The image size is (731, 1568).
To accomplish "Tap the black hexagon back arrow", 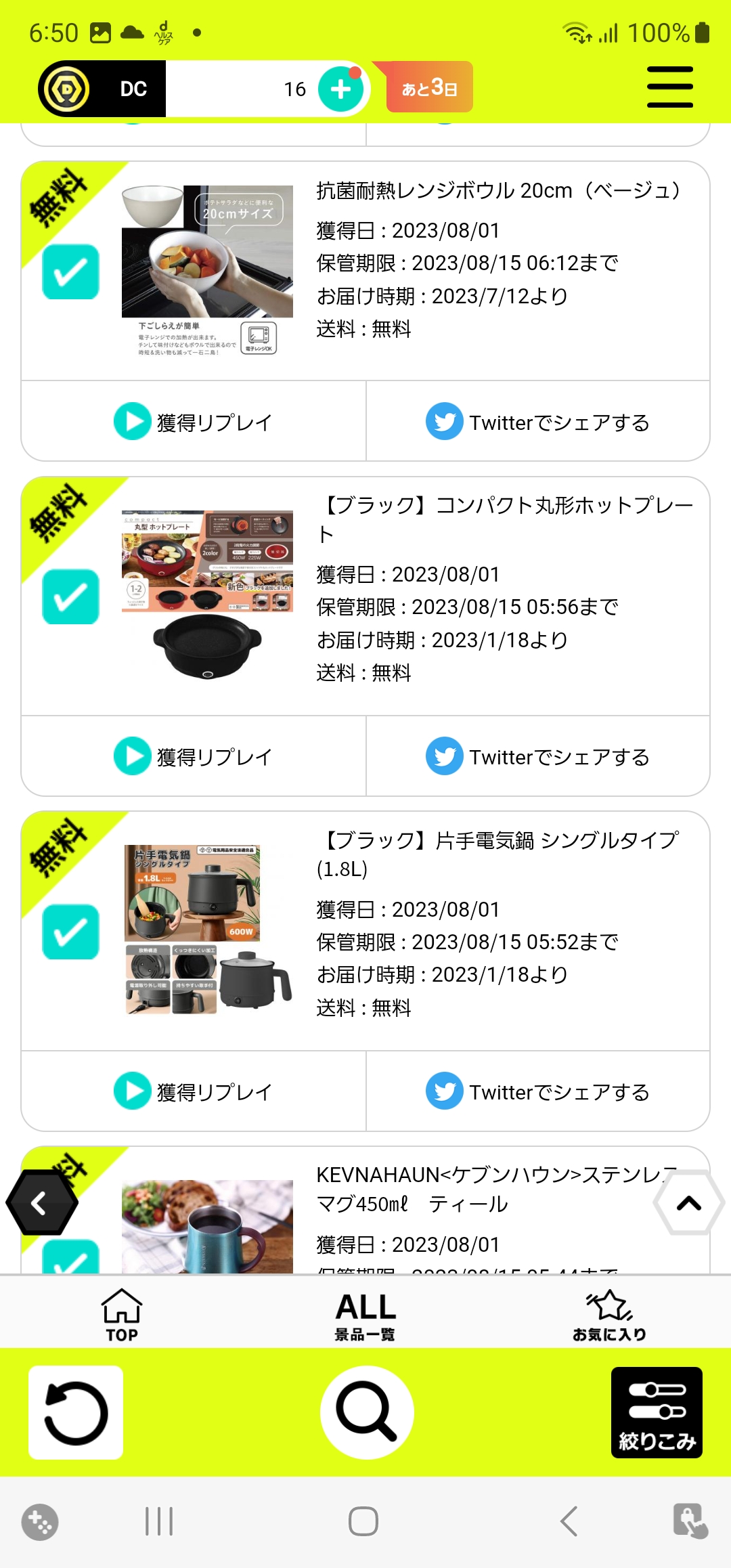I will click(x=41, y=1203).
